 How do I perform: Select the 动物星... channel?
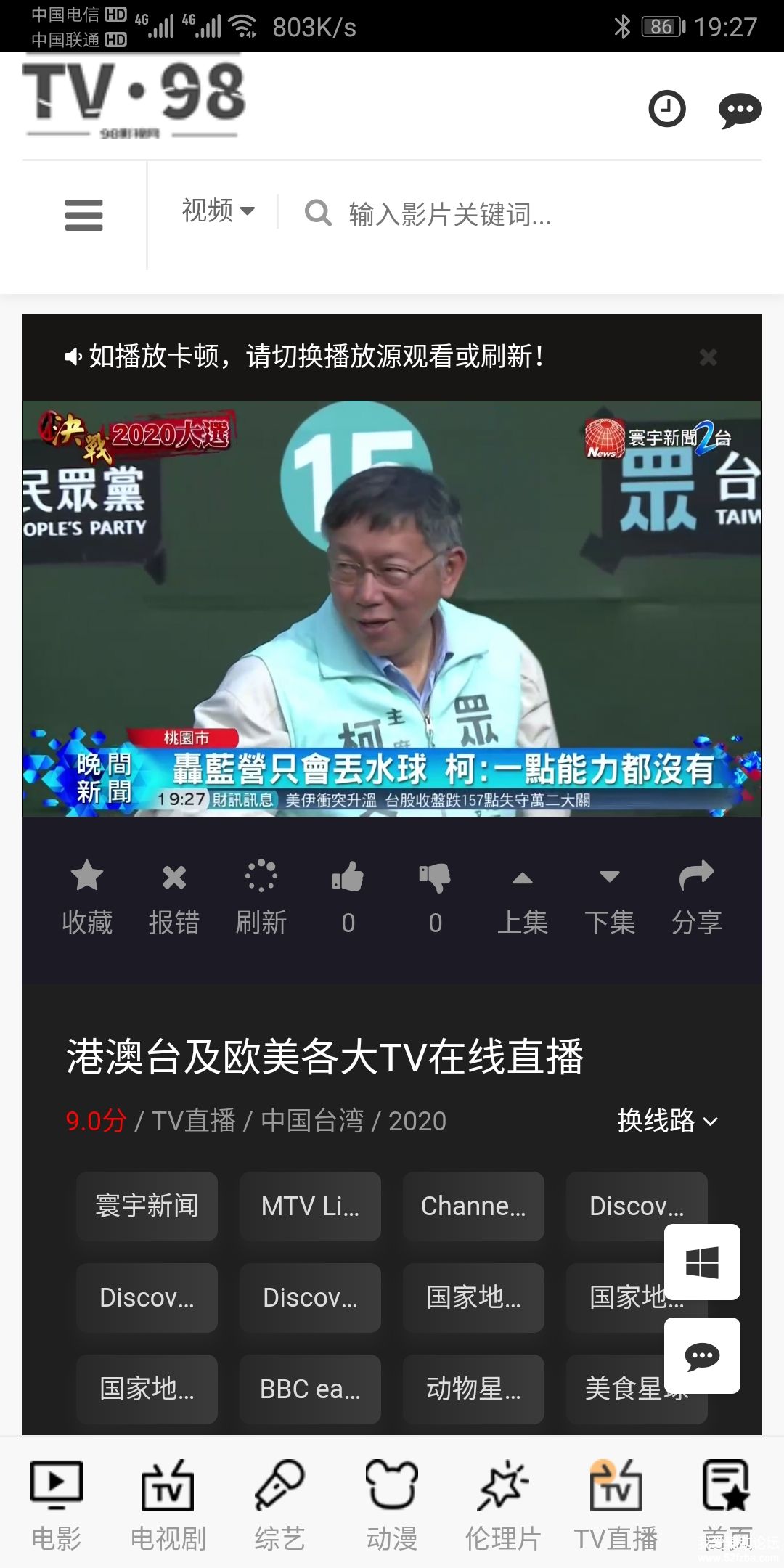point(473,1389)
